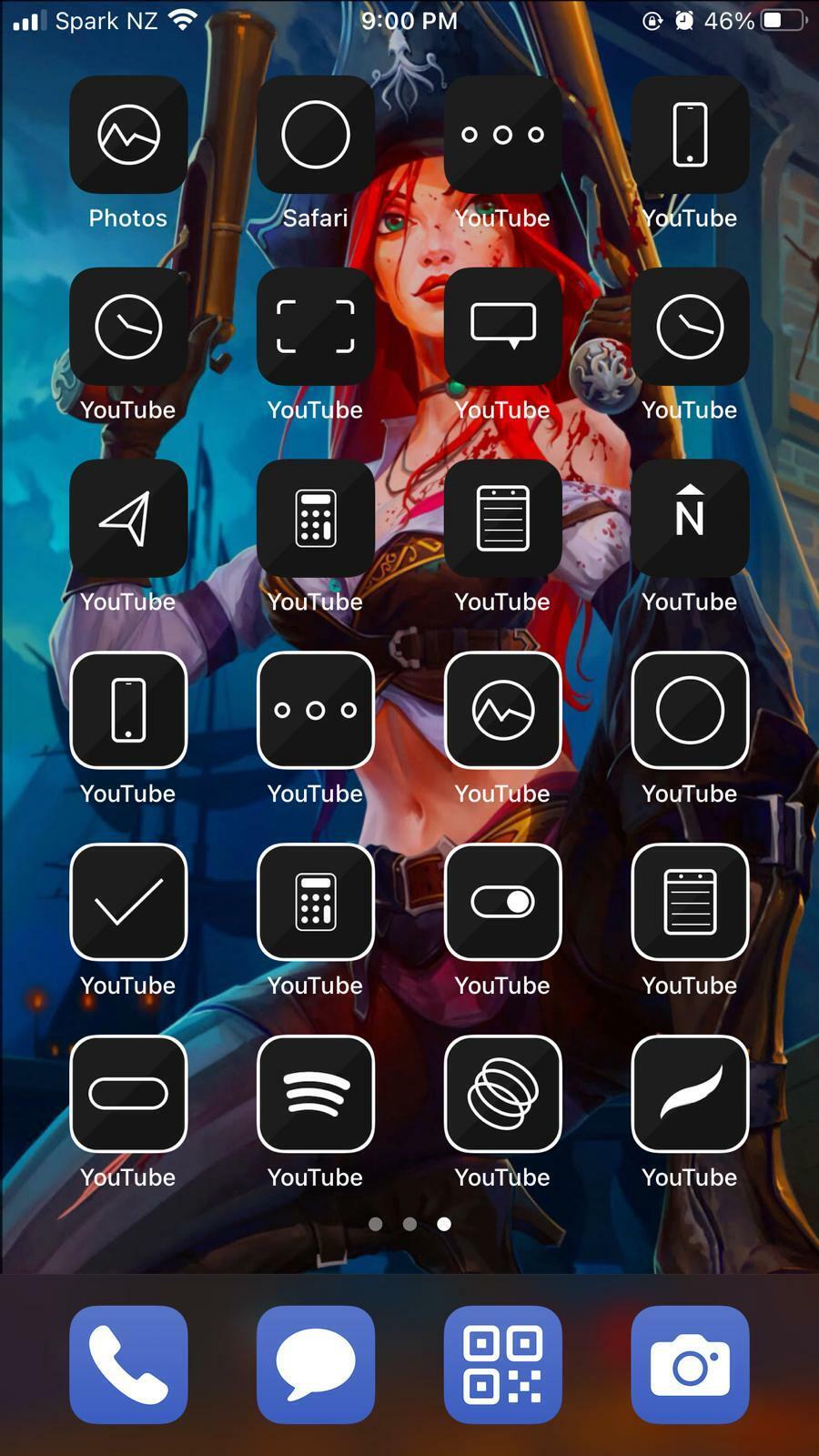The width and height of the screenshot is (819, 1456).
Task: Tap the paper plane arrow icon
Action: pyautogui.click(x=128, y=518)
